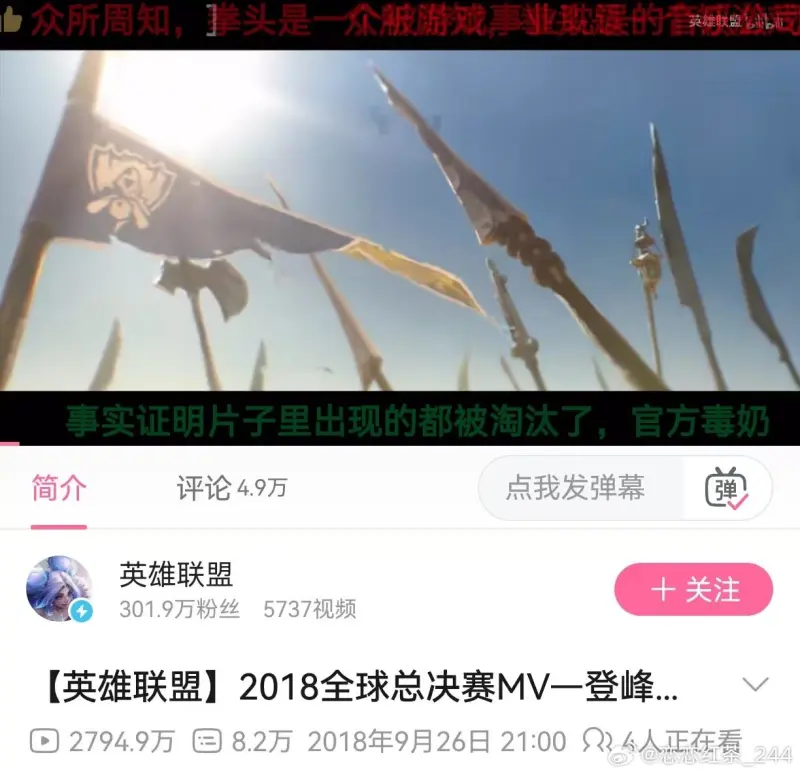Open the 英雄联盟 uploader avatar
800x774 pixels.
pyautogui.click(x=59, y=589)
